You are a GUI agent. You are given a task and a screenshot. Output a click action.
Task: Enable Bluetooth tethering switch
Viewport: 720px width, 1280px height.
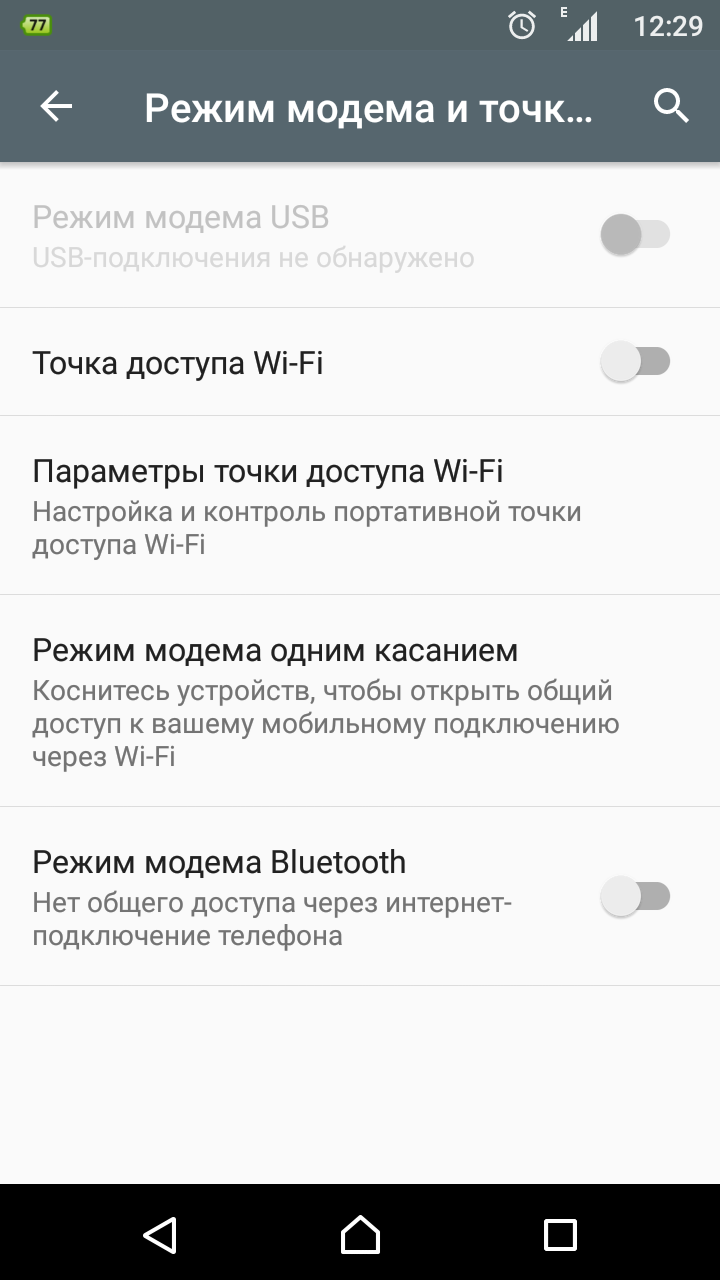pyautogui.click(x=634, y=896)
